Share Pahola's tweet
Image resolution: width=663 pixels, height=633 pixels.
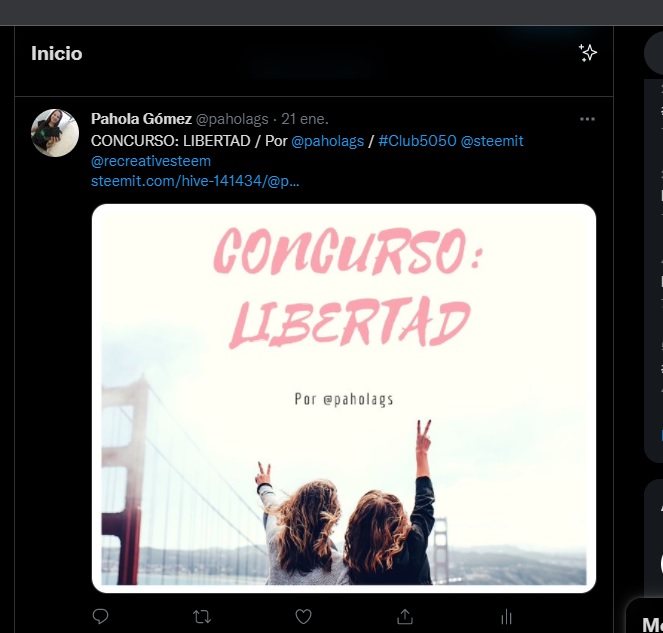405,617
